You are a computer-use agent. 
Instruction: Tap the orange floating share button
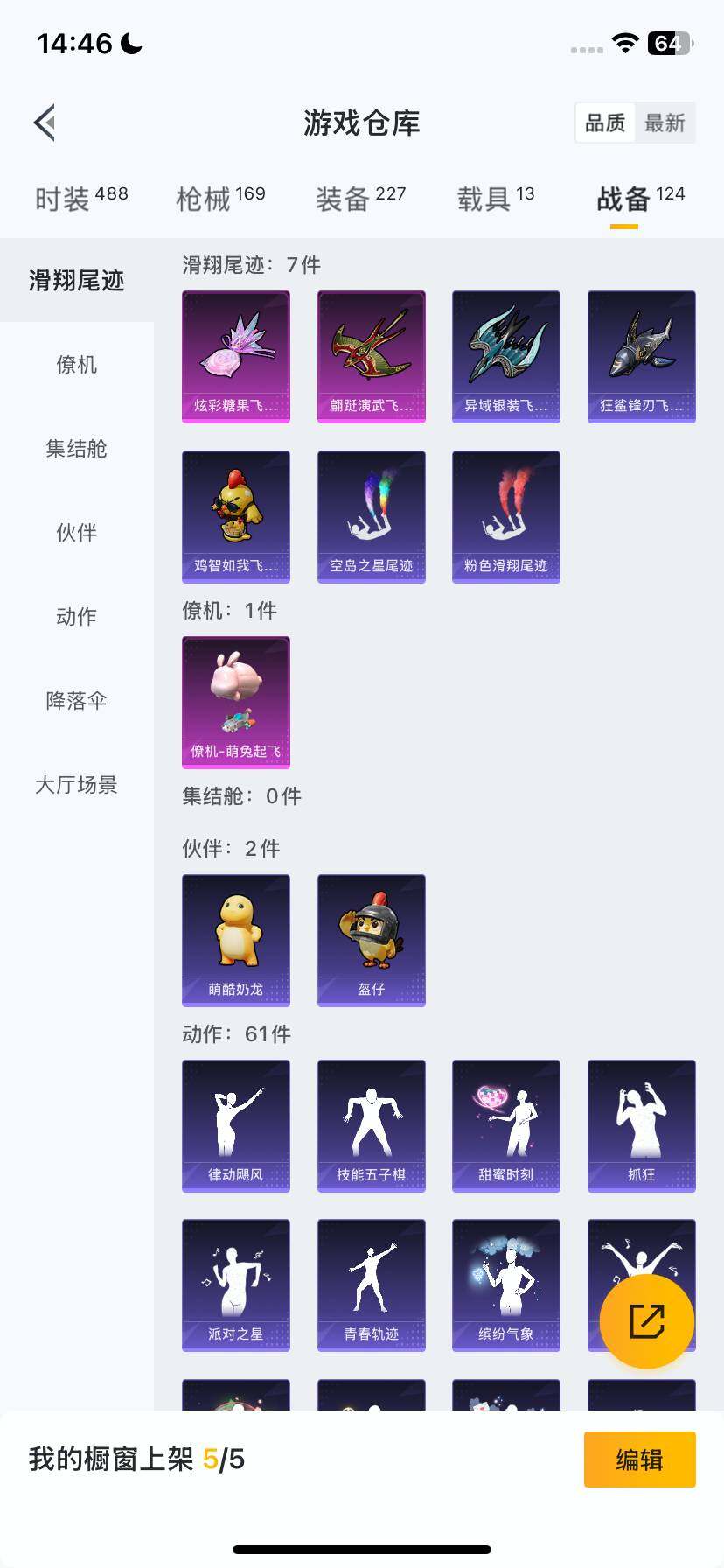[647, 1321]
